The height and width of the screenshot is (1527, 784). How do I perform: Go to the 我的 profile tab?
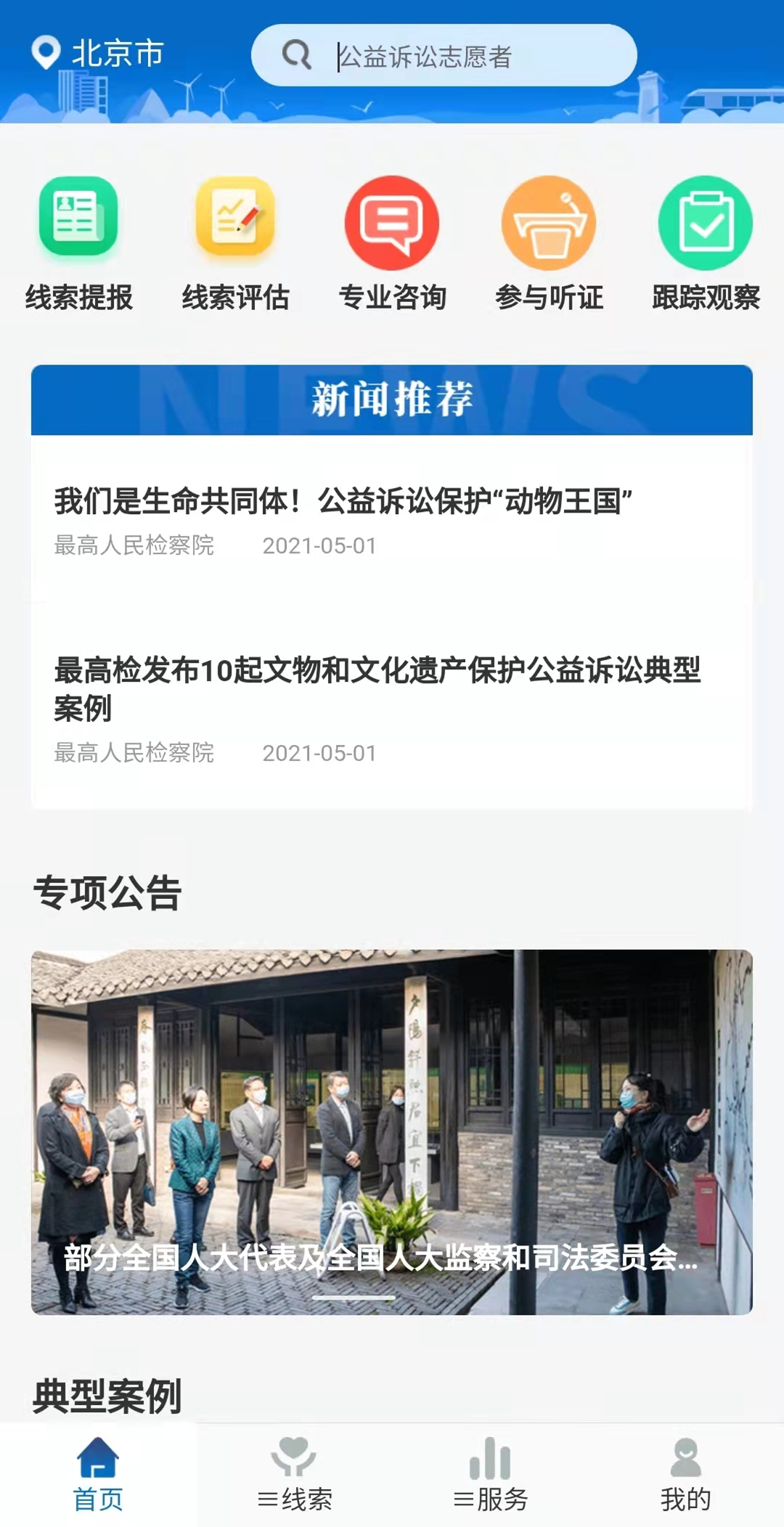tap(685, 1475)
